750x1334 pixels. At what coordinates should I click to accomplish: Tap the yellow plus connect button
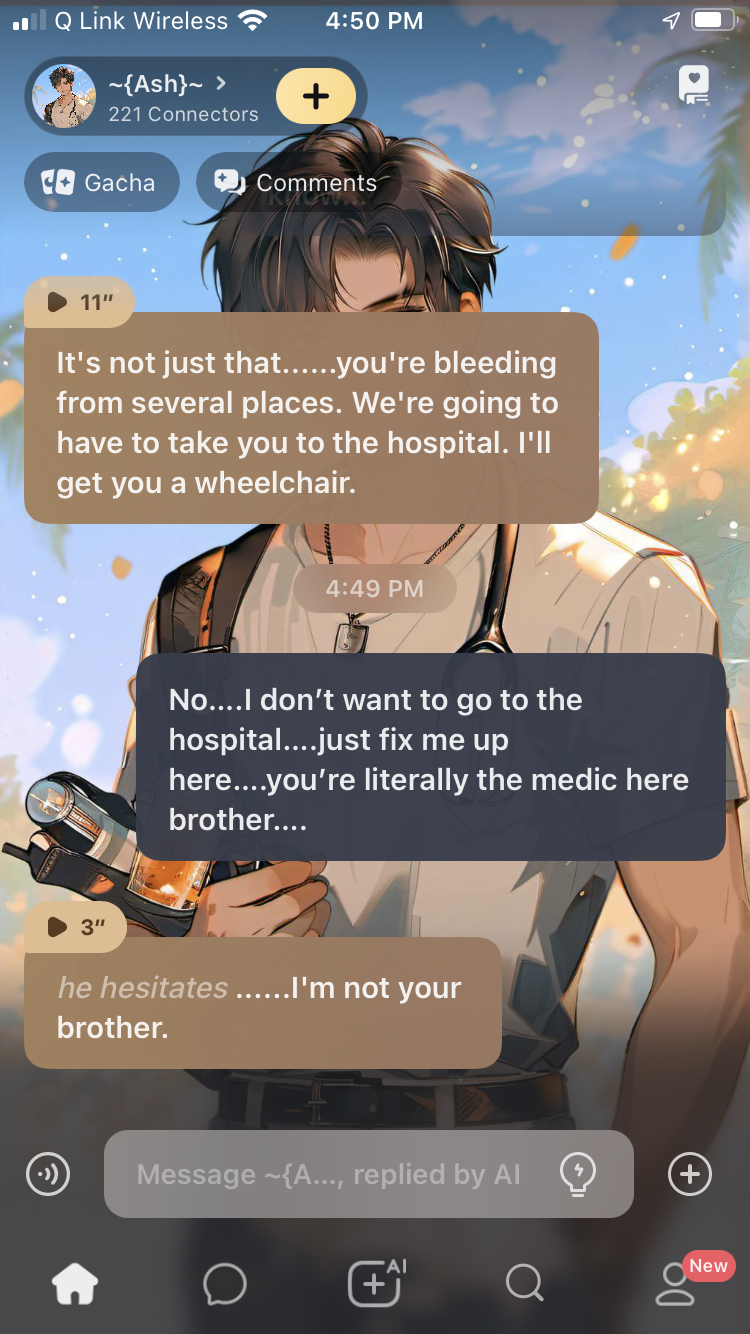coord(315,97)
